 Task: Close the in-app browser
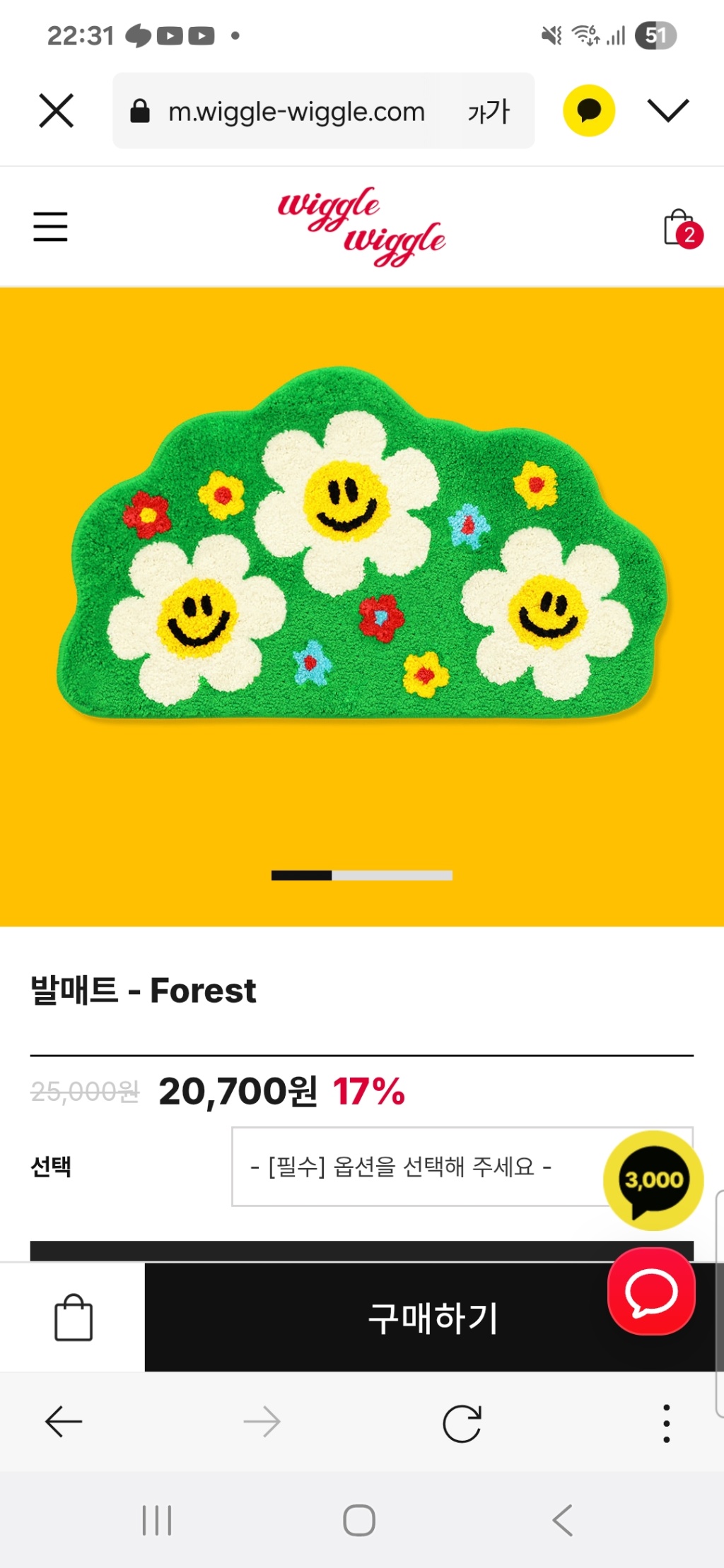click(x=57, y=112)
